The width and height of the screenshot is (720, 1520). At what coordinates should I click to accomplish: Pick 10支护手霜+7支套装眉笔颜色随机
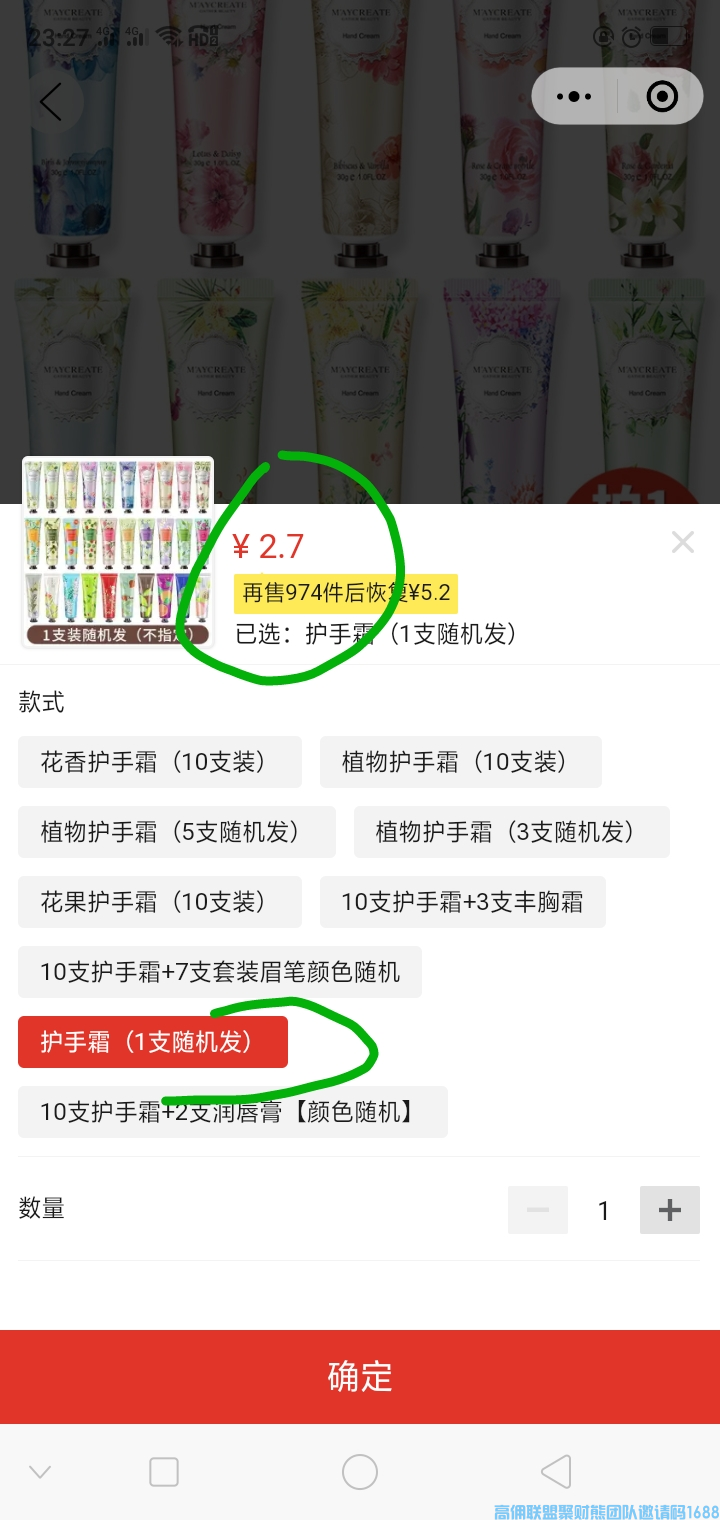pos(219,972)
